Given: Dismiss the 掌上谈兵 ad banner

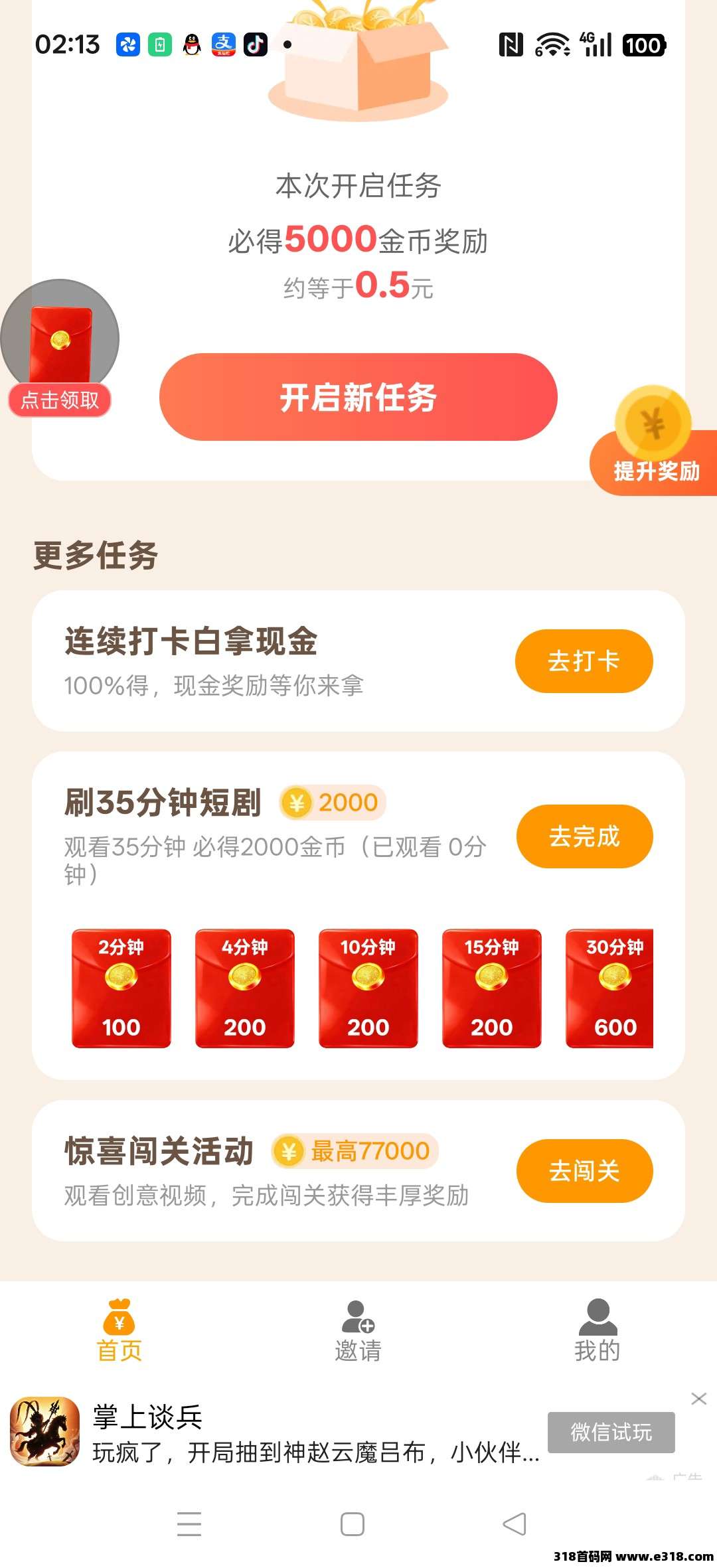Looking at the screenshot, I should pos(698,1399).
